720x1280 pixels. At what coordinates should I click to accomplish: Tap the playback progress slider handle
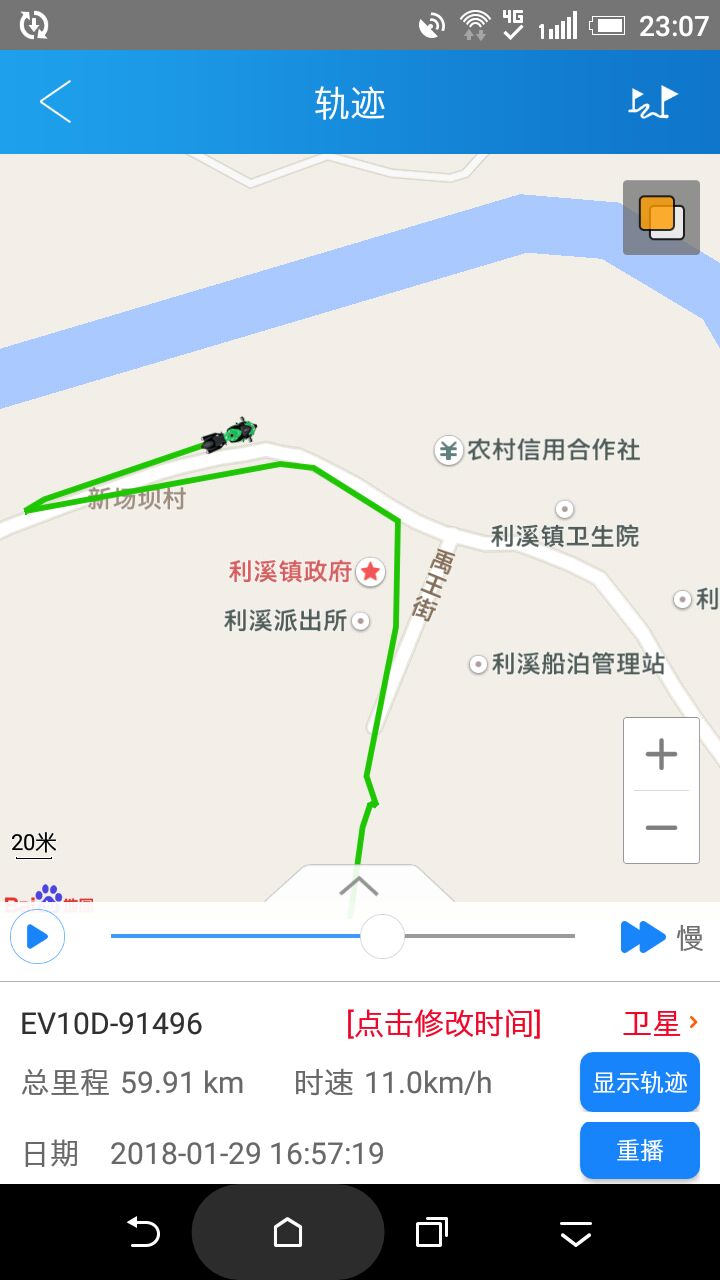point(382,937)
